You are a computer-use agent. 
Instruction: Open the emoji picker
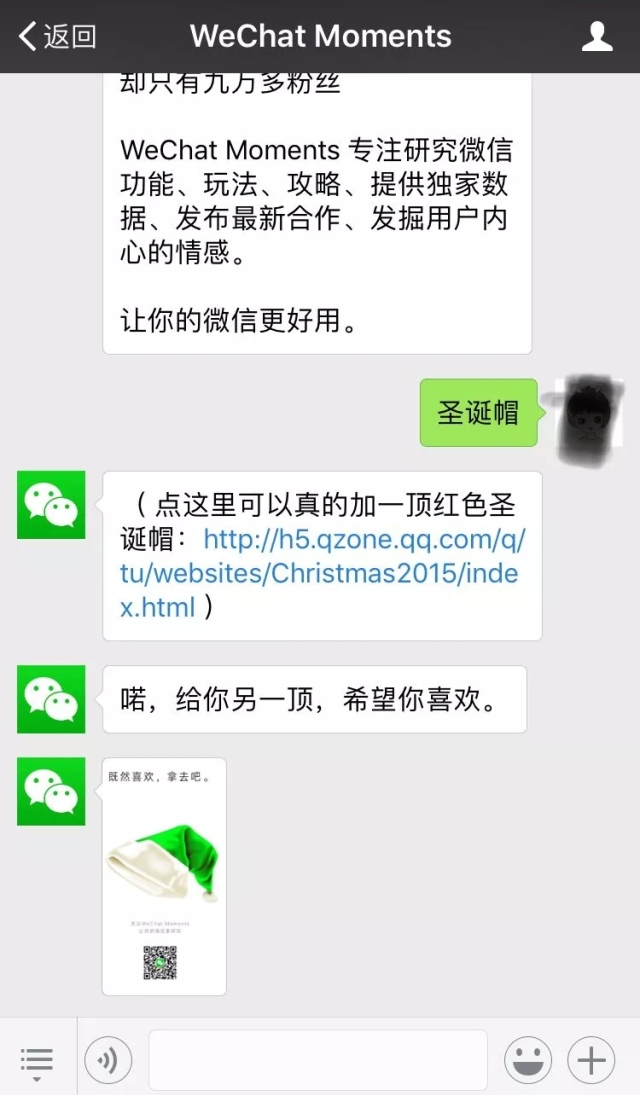(528, 1060)
